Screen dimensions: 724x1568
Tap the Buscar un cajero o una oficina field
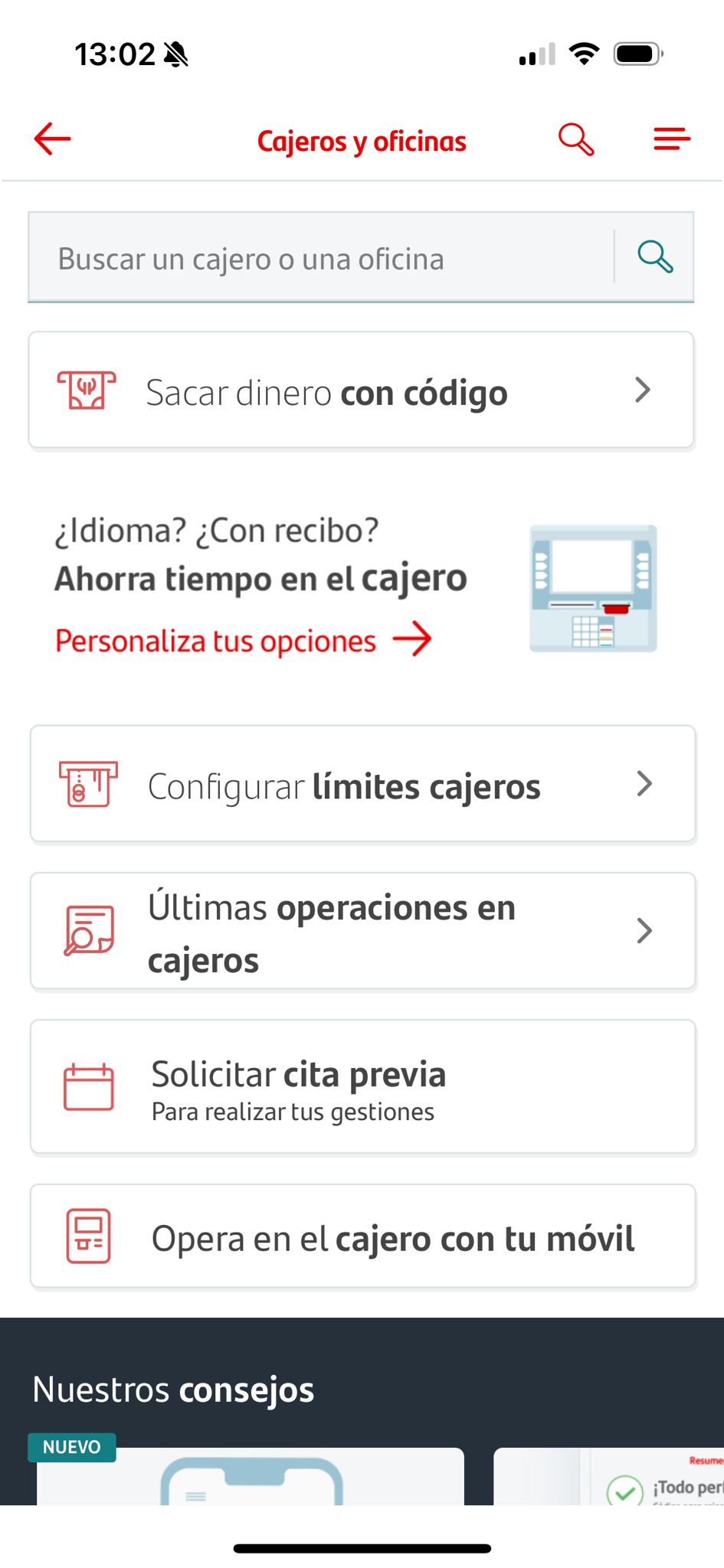click(306, 257)
